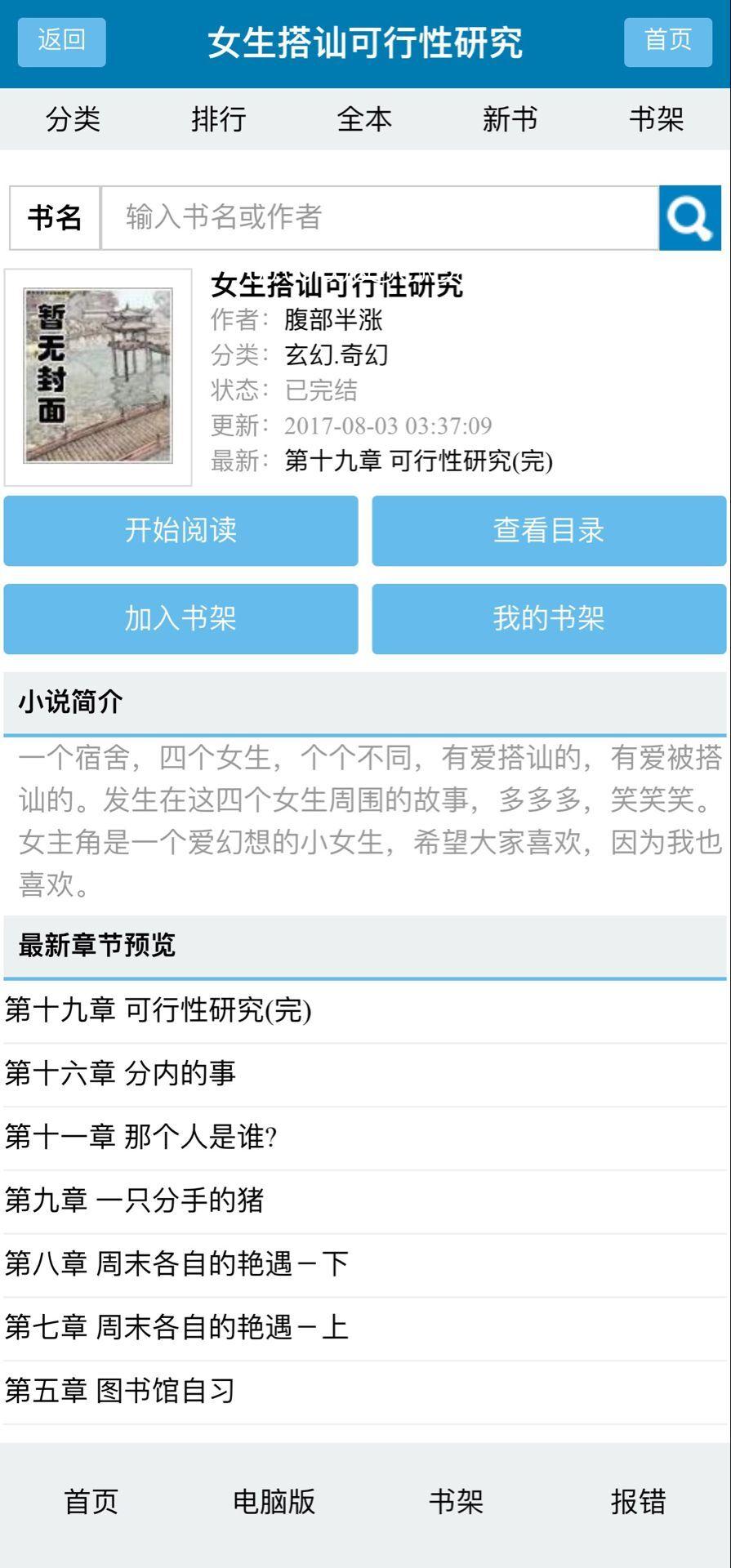The width and height of the screenshot is (731, 1568).
Task: Open category link 玄幻.奇幻
Action: (336, 354)
